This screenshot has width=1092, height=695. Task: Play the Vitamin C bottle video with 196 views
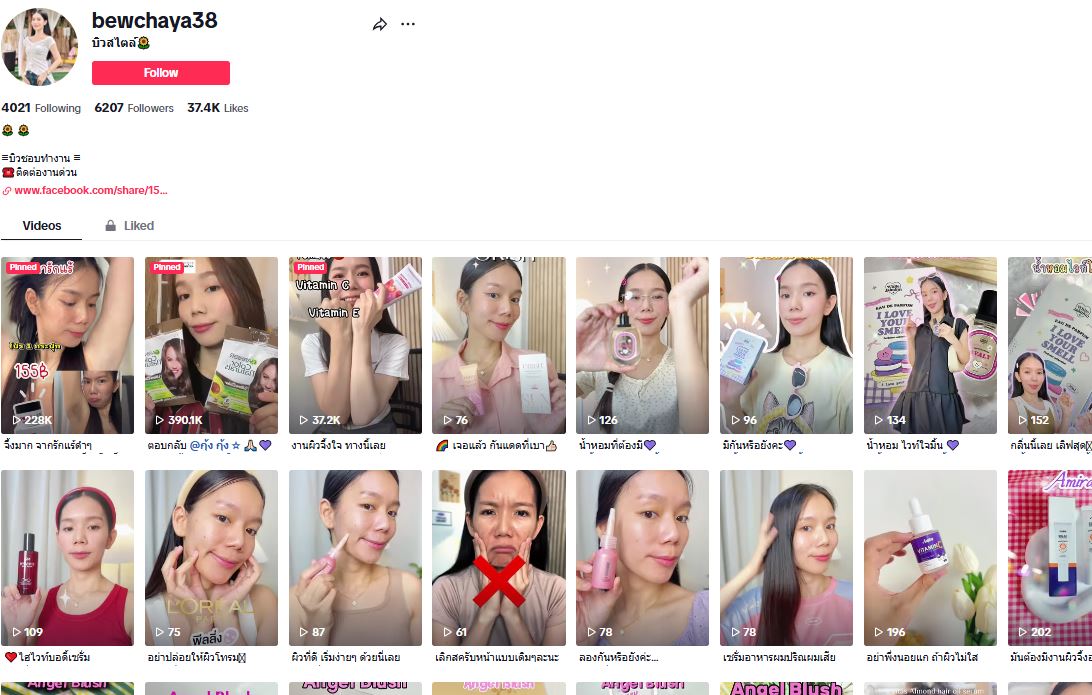click(931, 557)
